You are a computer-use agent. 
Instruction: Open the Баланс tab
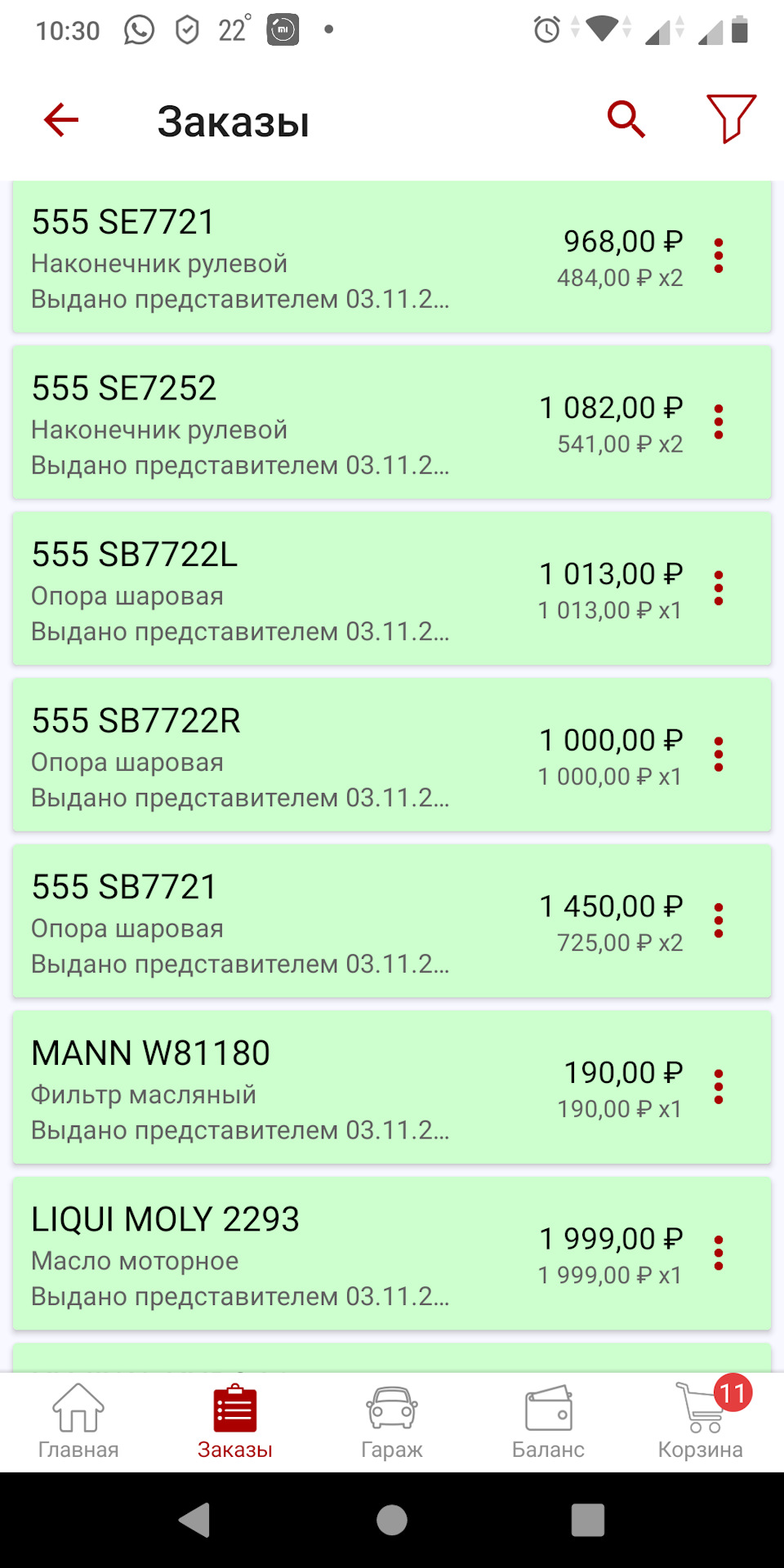click(548, 1422)
